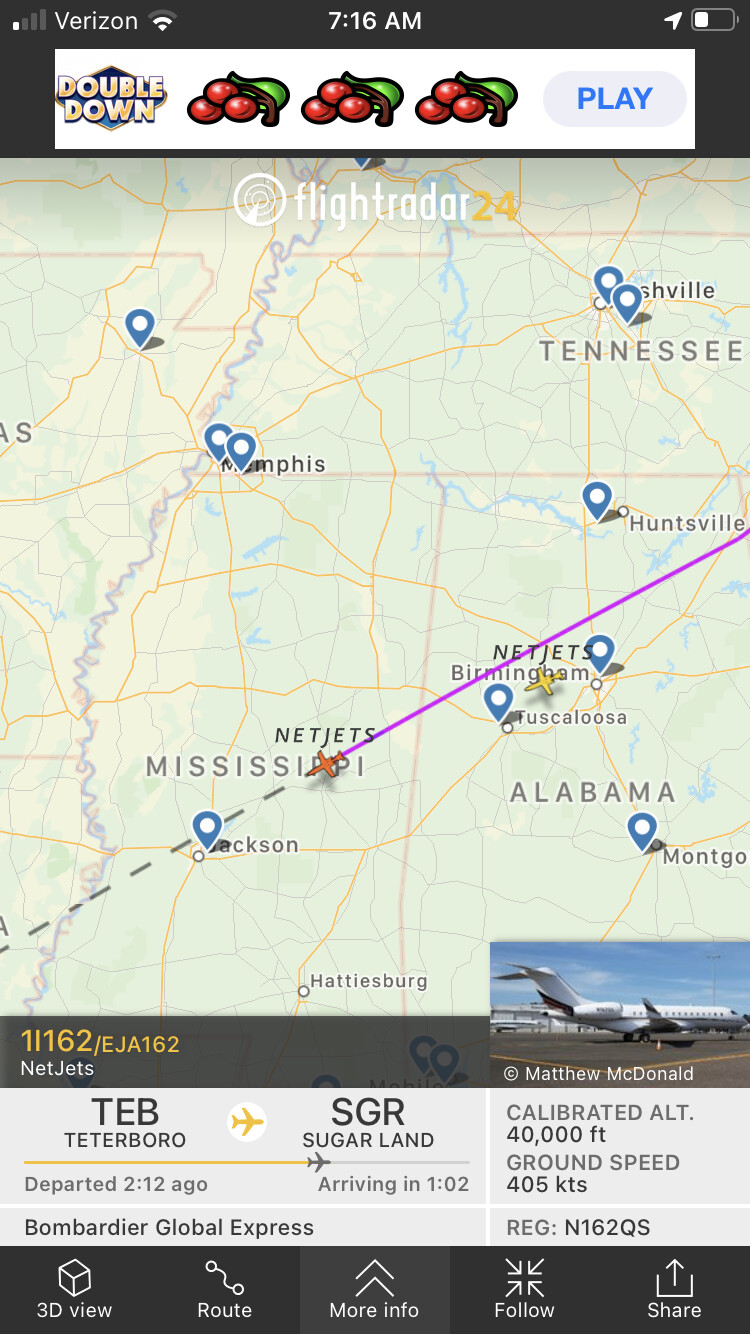
Task: Share this flight
Action: 674,1289
